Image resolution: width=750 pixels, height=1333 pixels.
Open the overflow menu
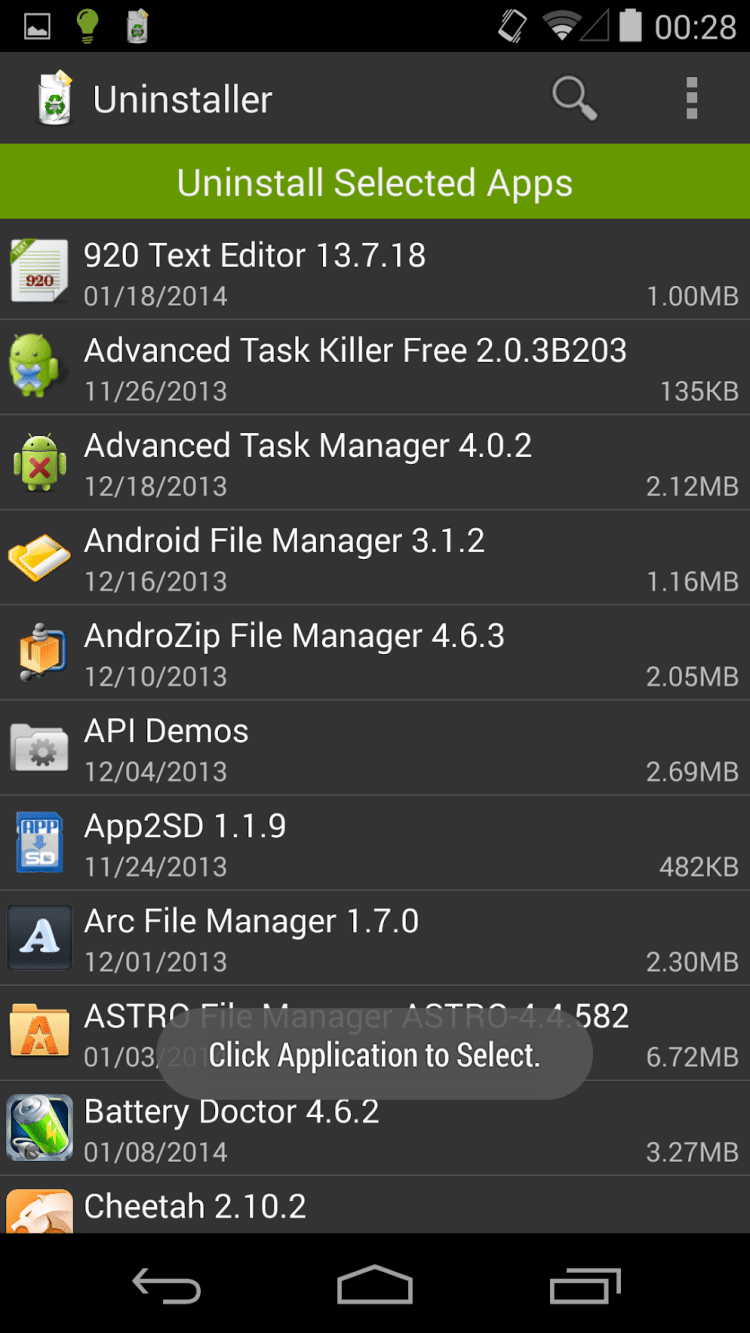pyautogui.click(x=691, y=99)
